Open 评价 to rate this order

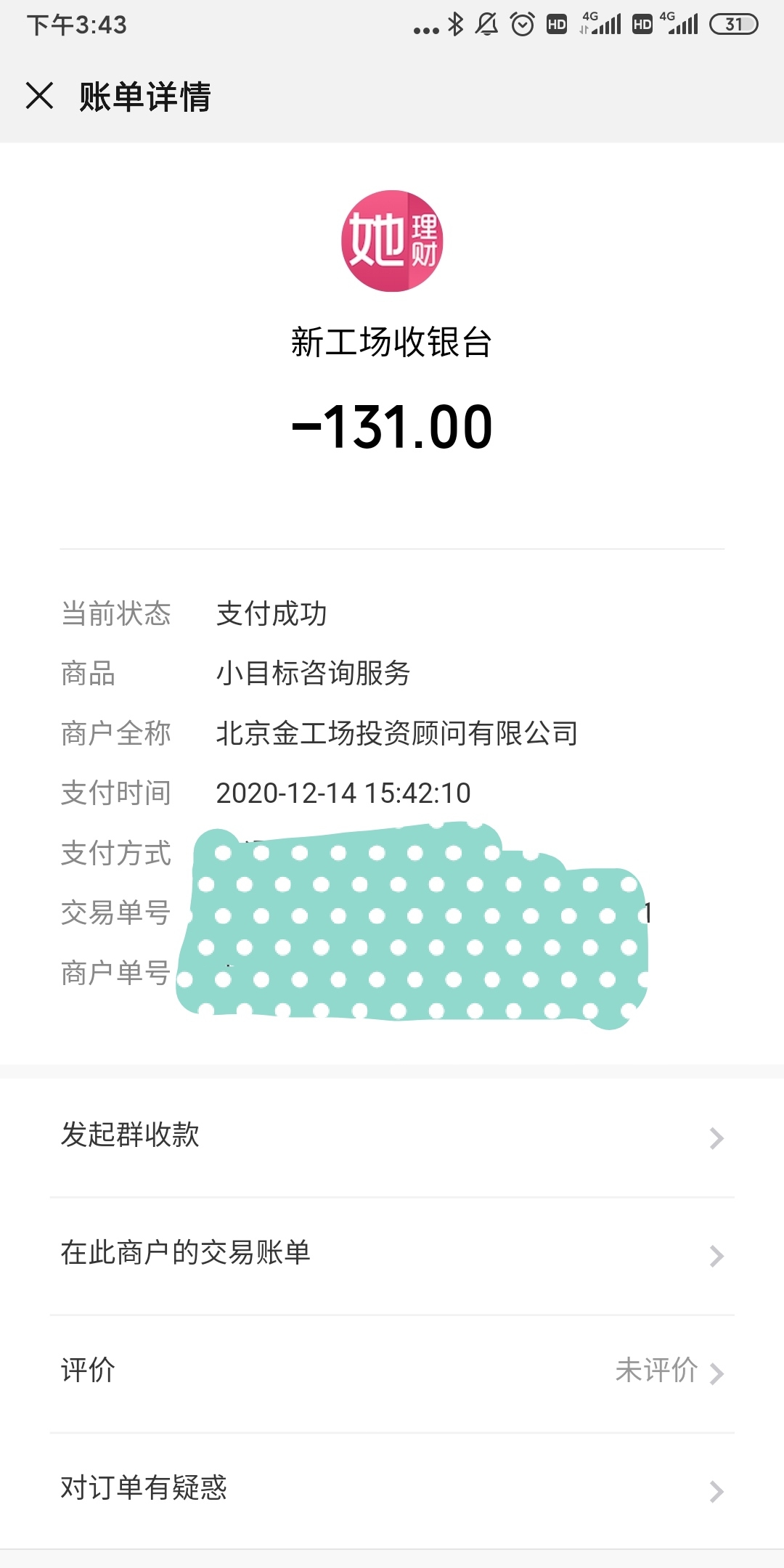click(392, 1373)
